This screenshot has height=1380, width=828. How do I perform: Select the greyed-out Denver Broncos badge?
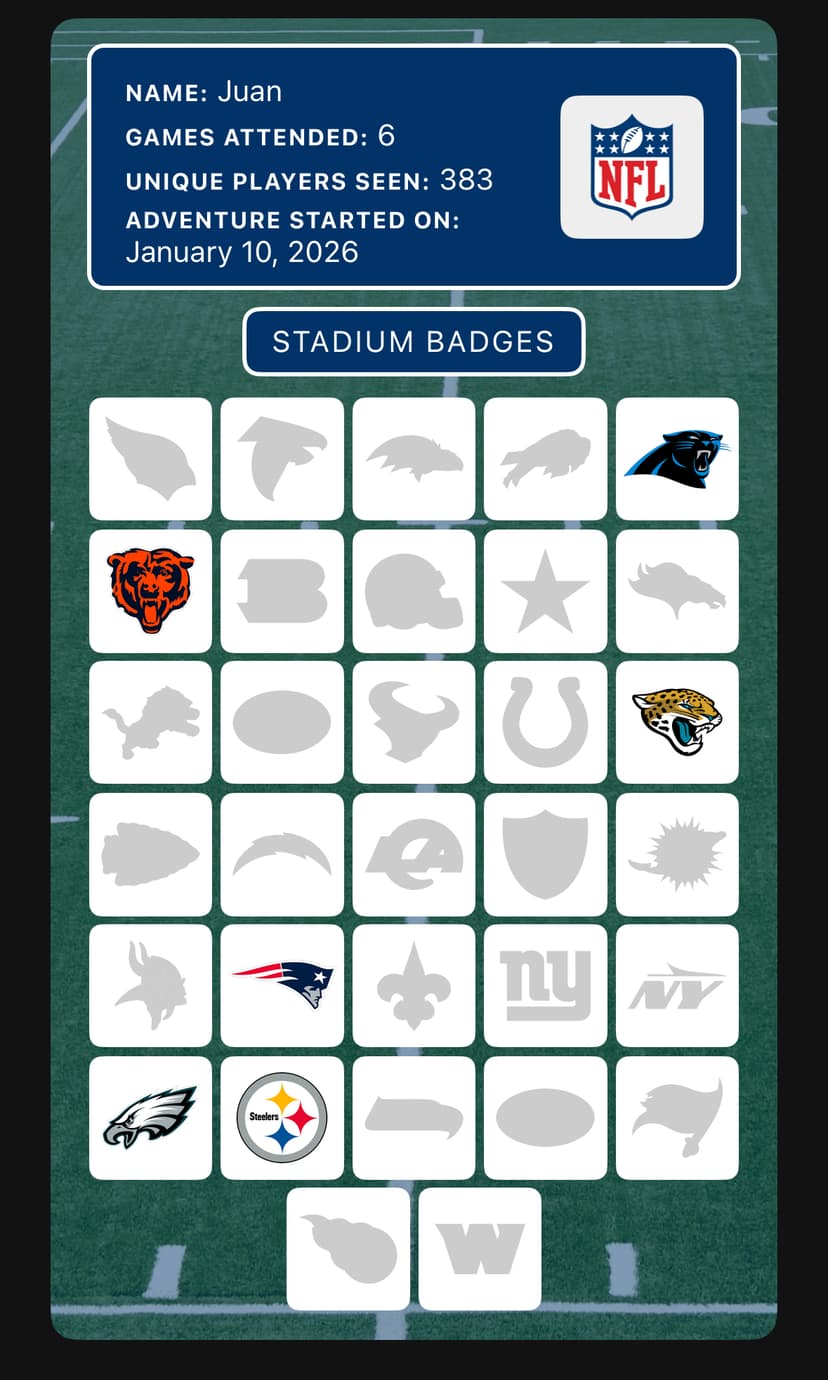pos(677,590)
